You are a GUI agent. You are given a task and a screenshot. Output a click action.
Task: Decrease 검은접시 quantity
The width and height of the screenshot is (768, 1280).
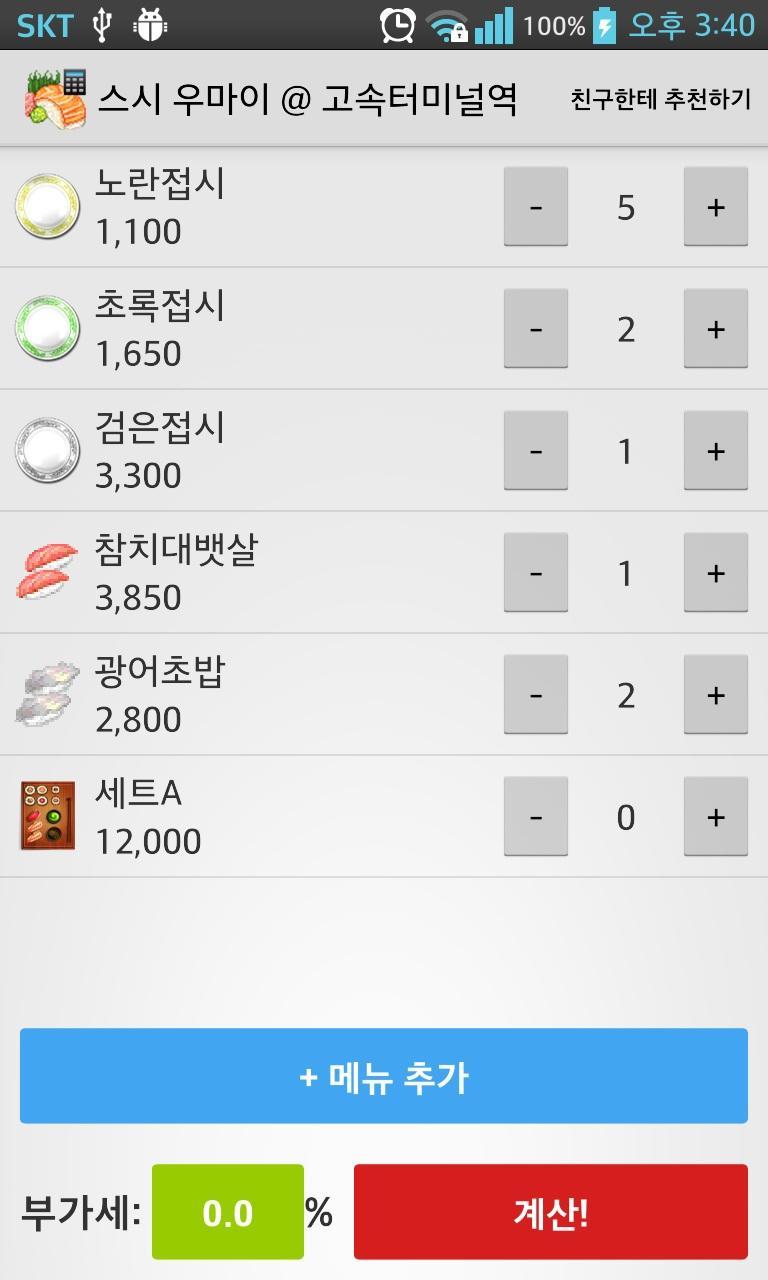click(536, 451)
